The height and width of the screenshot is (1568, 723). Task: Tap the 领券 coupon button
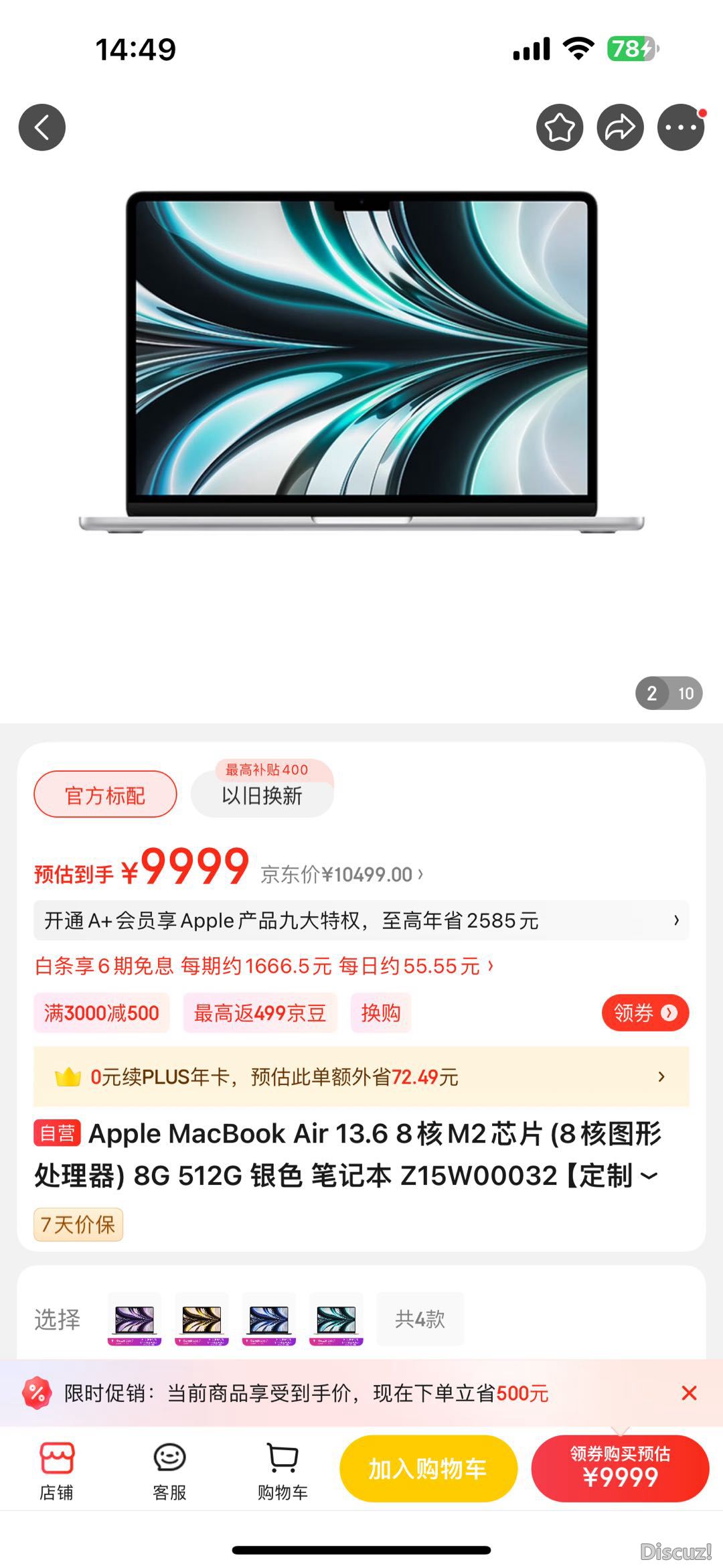click(x=645, y=1013)
